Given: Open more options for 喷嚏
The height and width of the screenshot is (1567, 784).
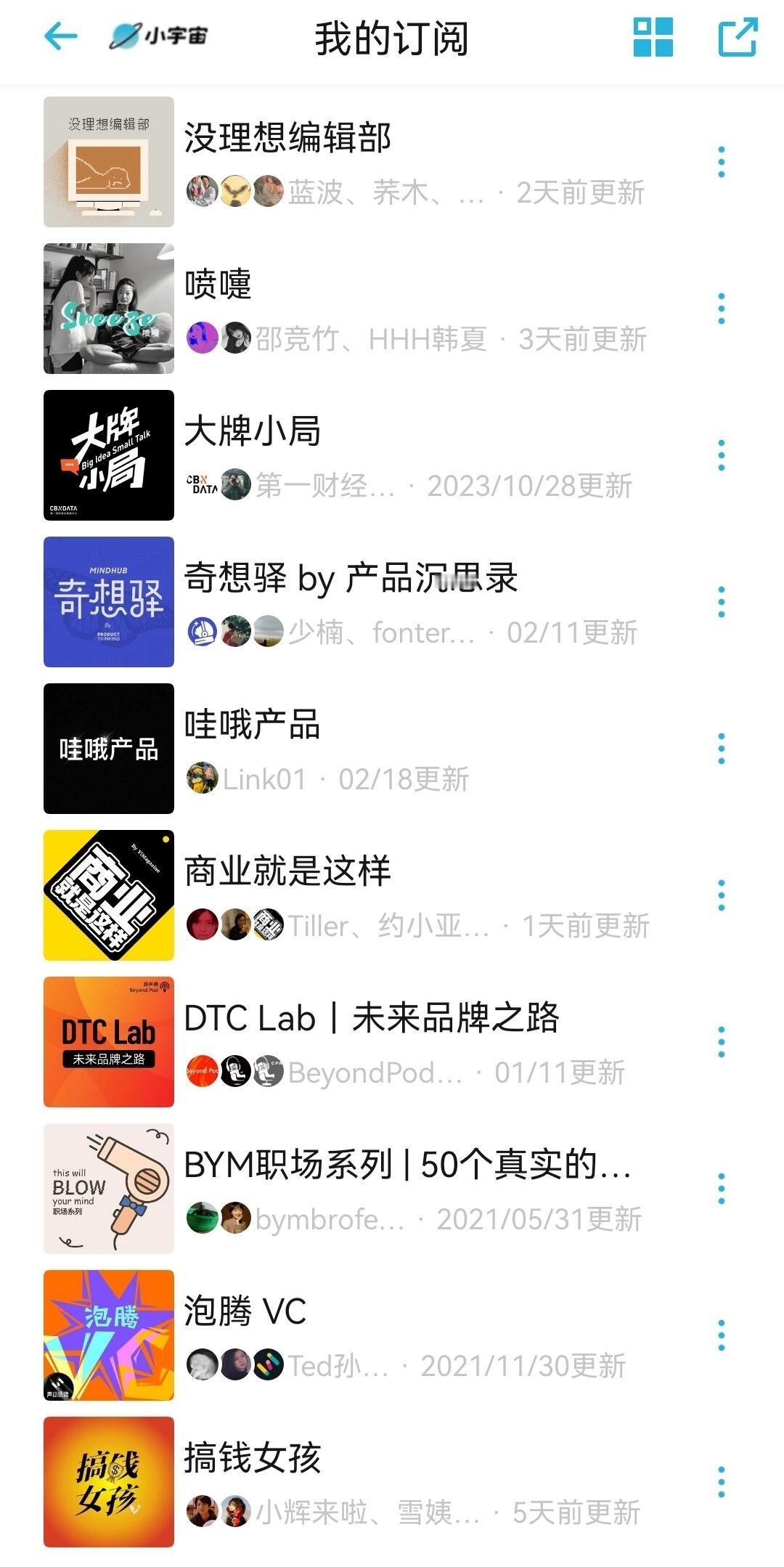Looking at the screenshot, I should [721, 309].
